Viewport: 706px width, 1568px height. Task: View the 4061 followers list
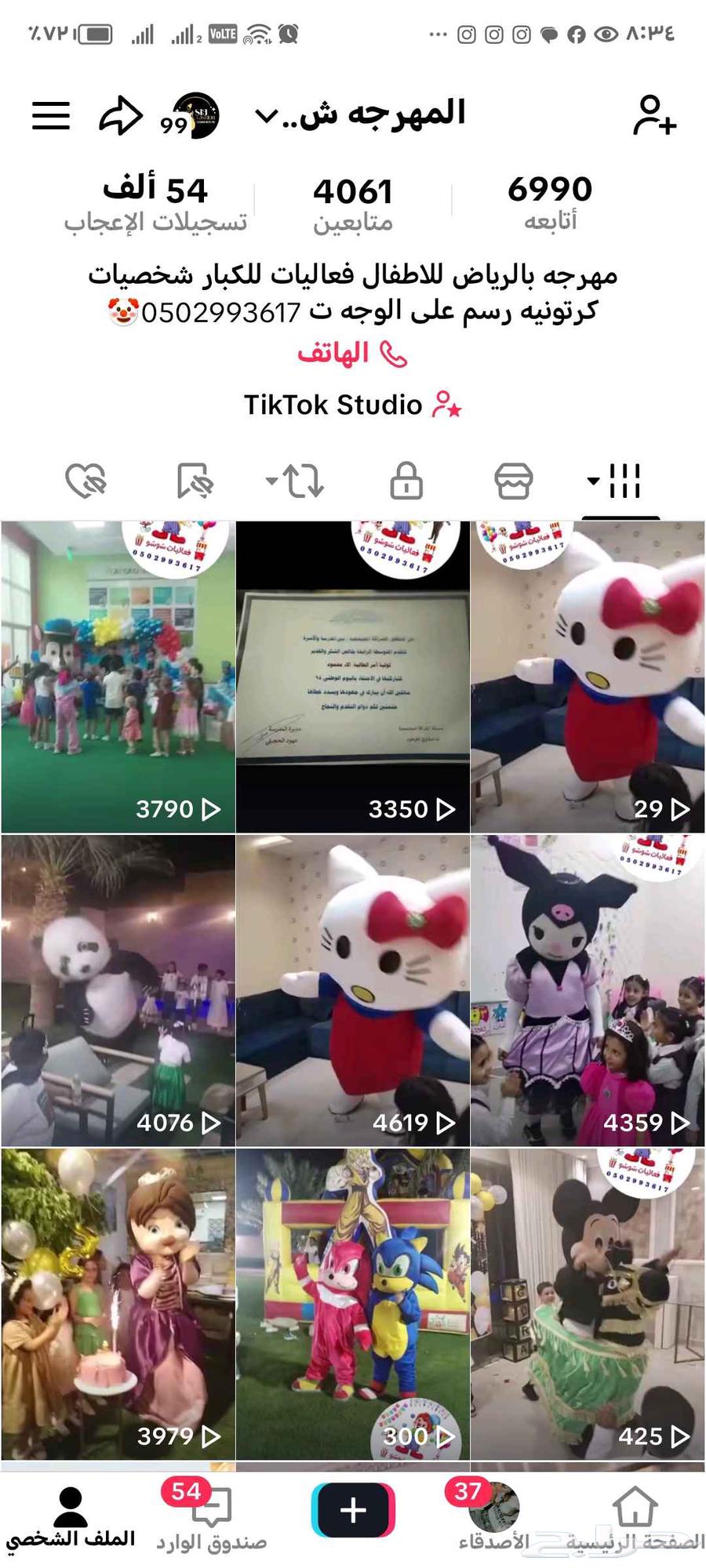click(x=352, y=204)
